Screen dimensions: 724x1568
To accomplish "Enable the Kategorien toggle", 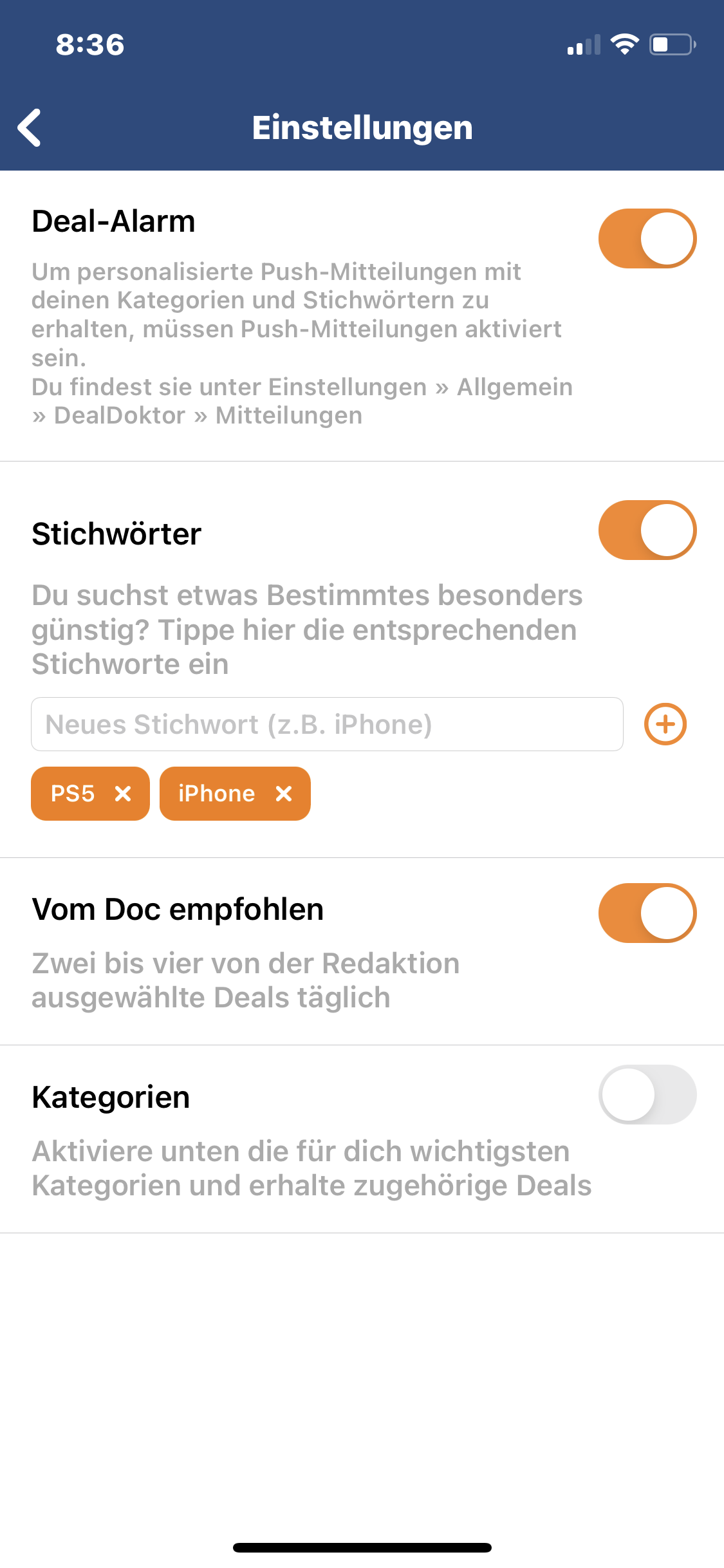I will click(x=647, y=1094).
